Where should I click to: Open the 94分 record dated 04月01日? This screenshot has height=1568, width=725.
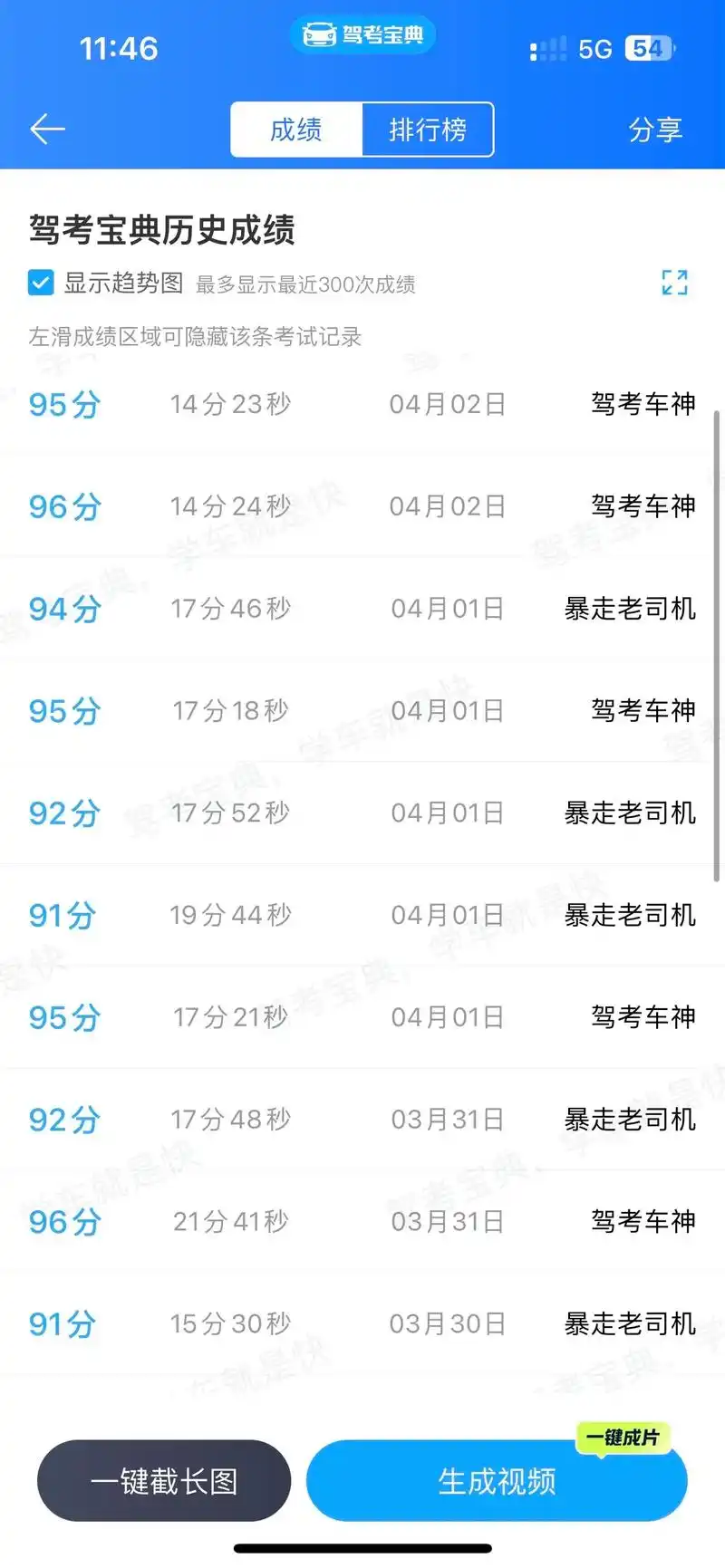point(62,609)
